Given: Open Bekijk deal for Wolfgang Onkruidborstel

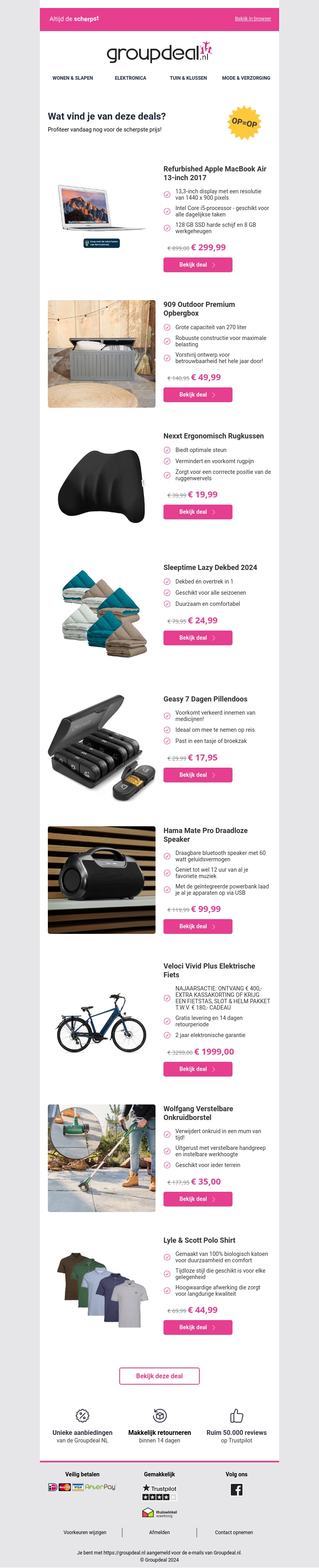Looking at the screenshot, I should coord(197,1199).
